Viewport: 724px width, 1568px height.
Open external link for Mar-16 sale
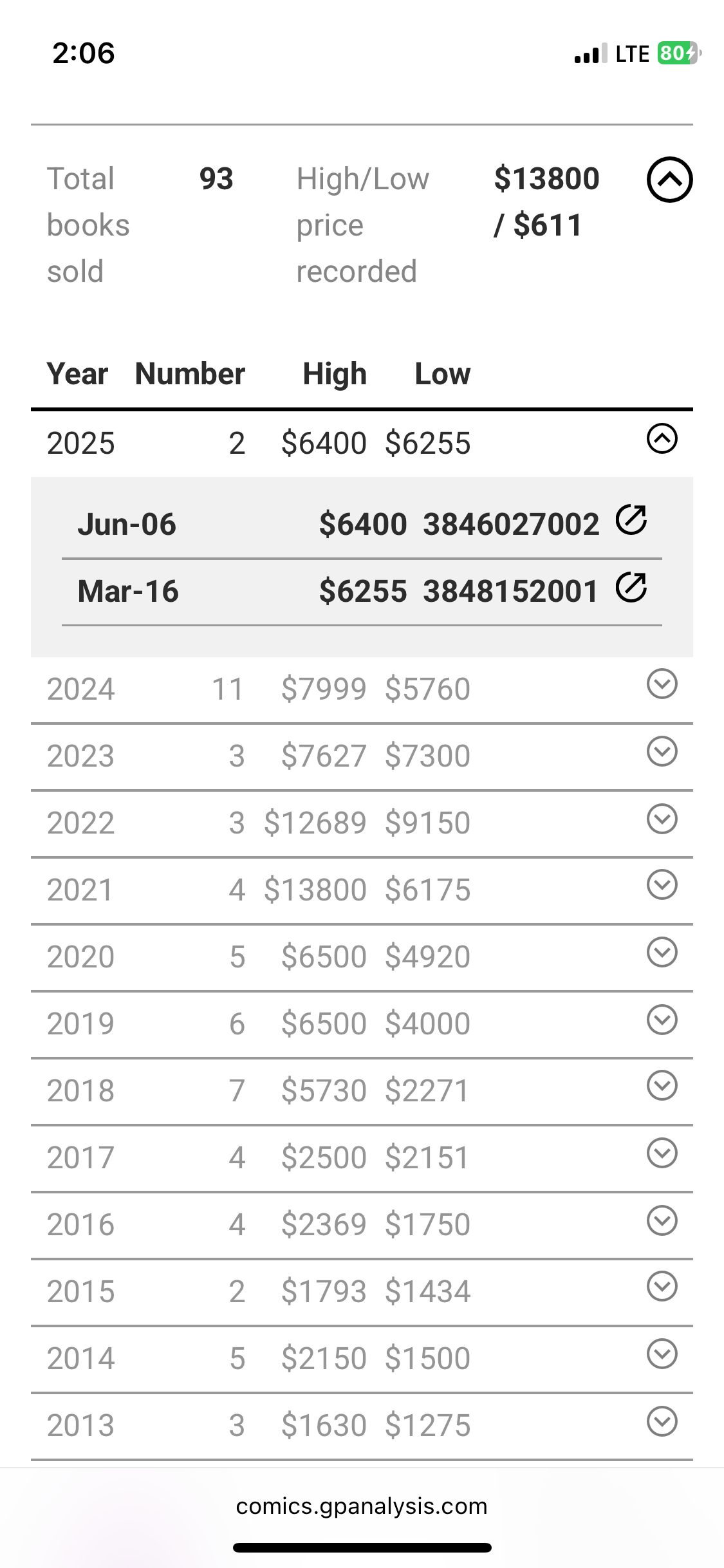pyautogui.click(x=631, y=587)
